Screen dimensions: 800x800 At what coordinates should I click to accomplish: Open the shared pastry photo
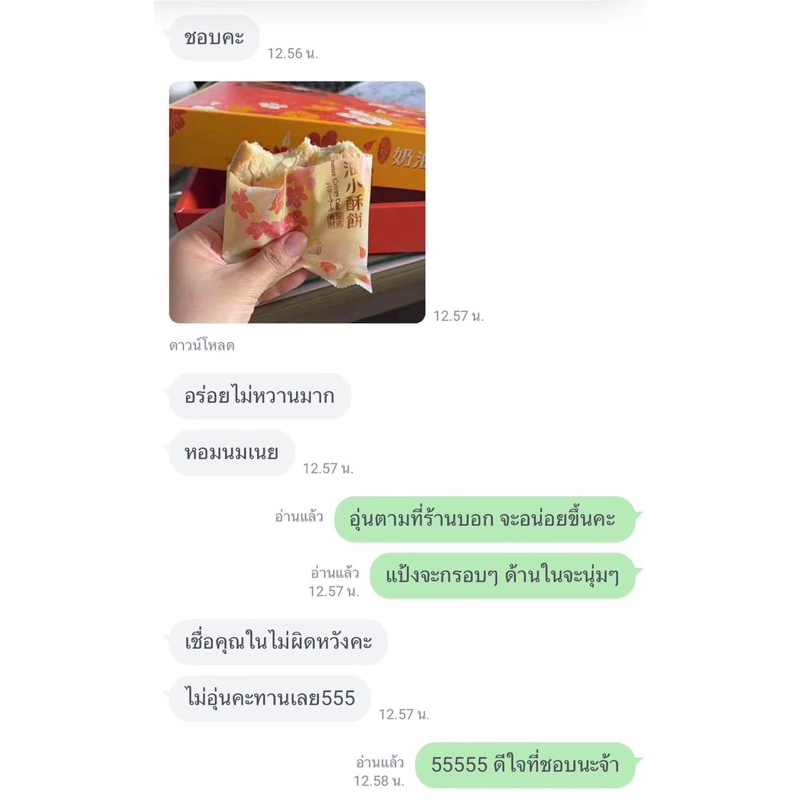(297, 202)
